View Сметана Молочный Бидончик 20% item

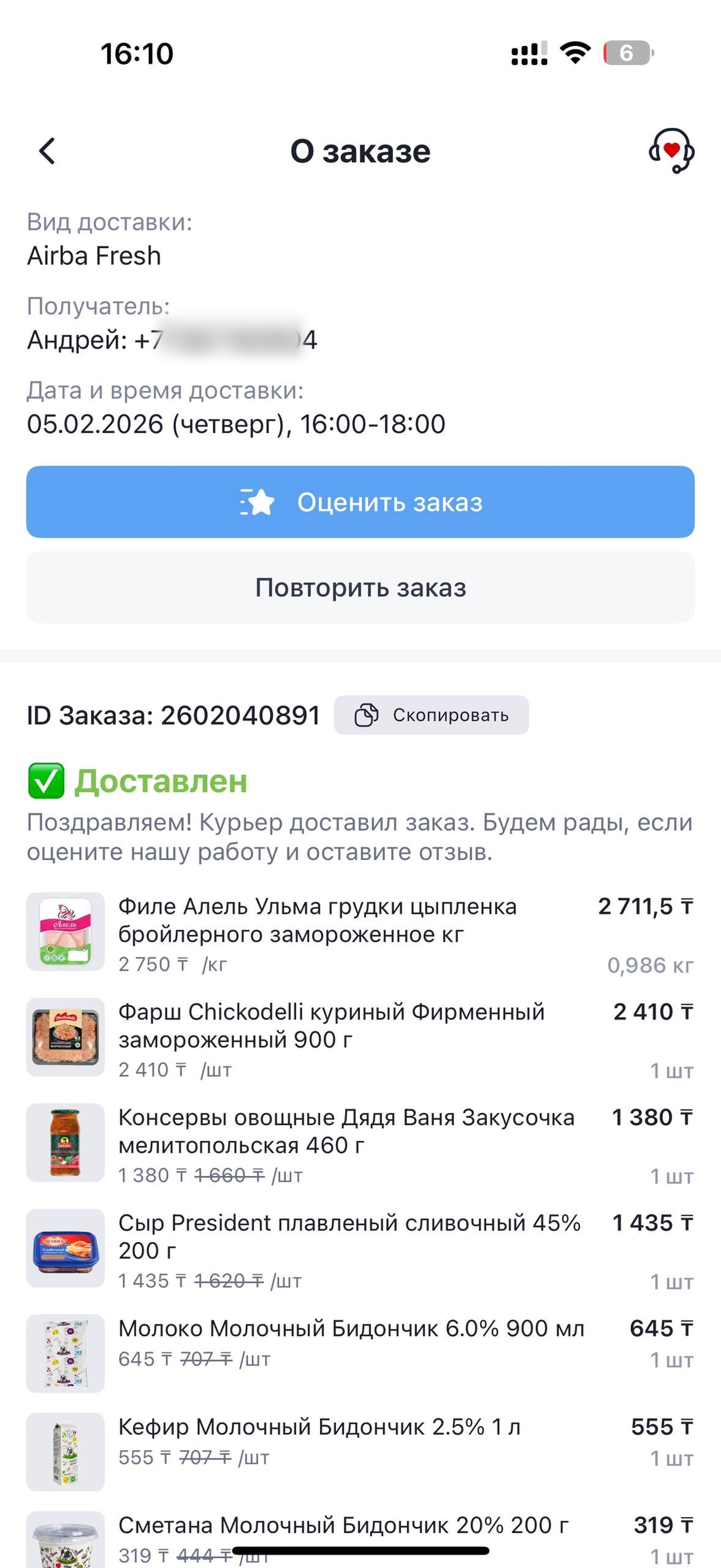point(343,1525)
